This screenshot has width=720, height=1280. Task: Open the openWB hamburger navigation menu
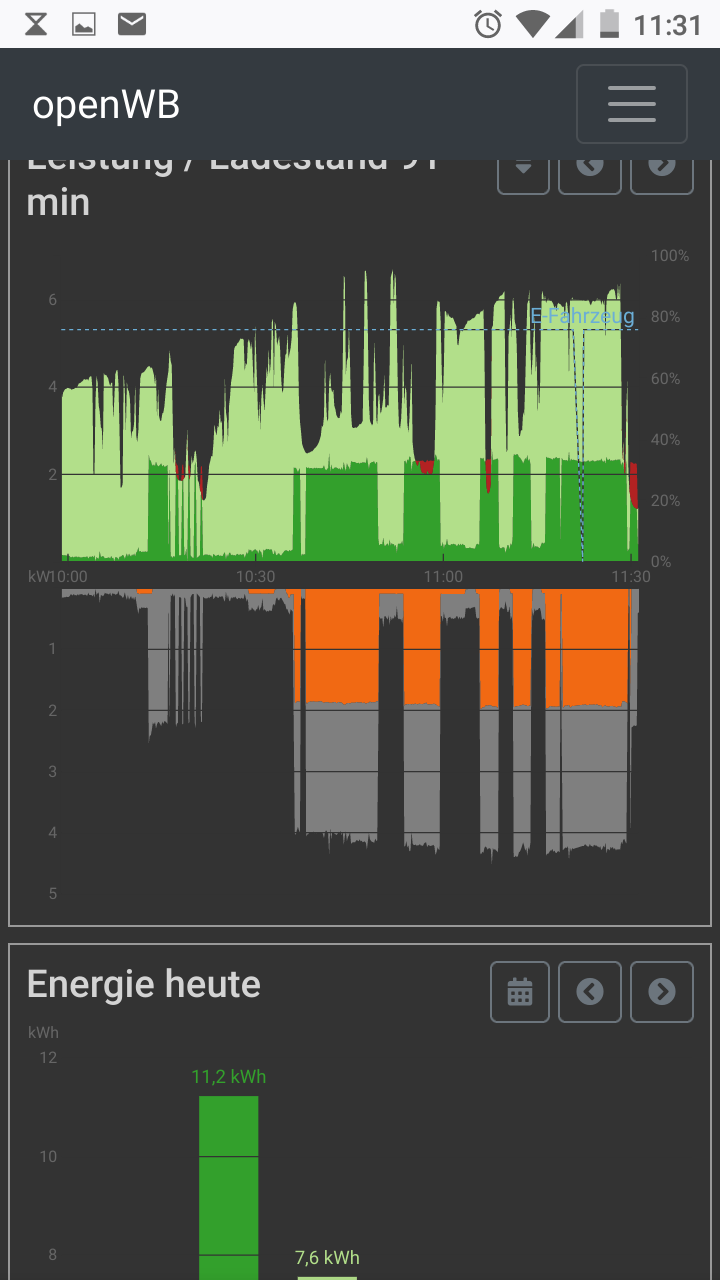631,104
